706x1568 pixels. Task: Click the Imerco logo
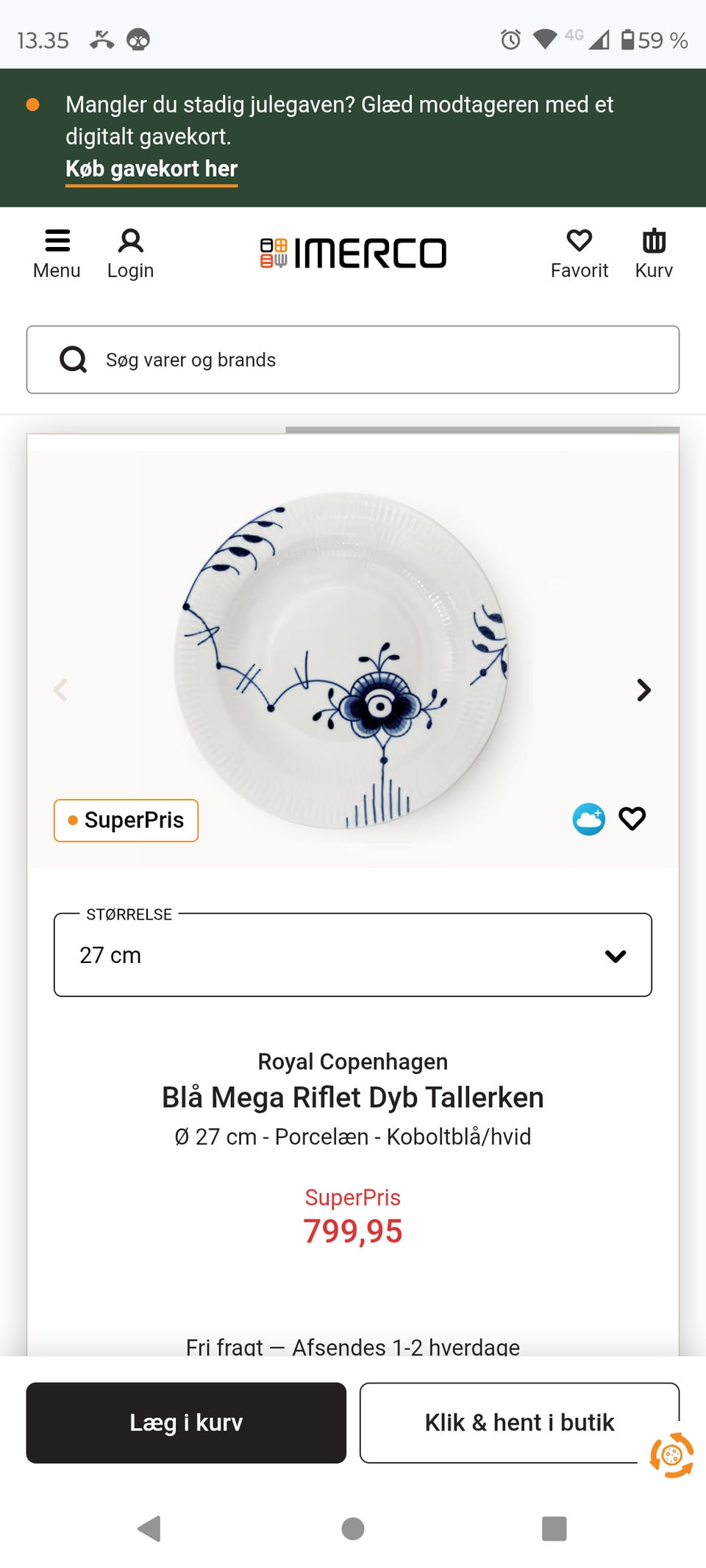pos(353,252)
